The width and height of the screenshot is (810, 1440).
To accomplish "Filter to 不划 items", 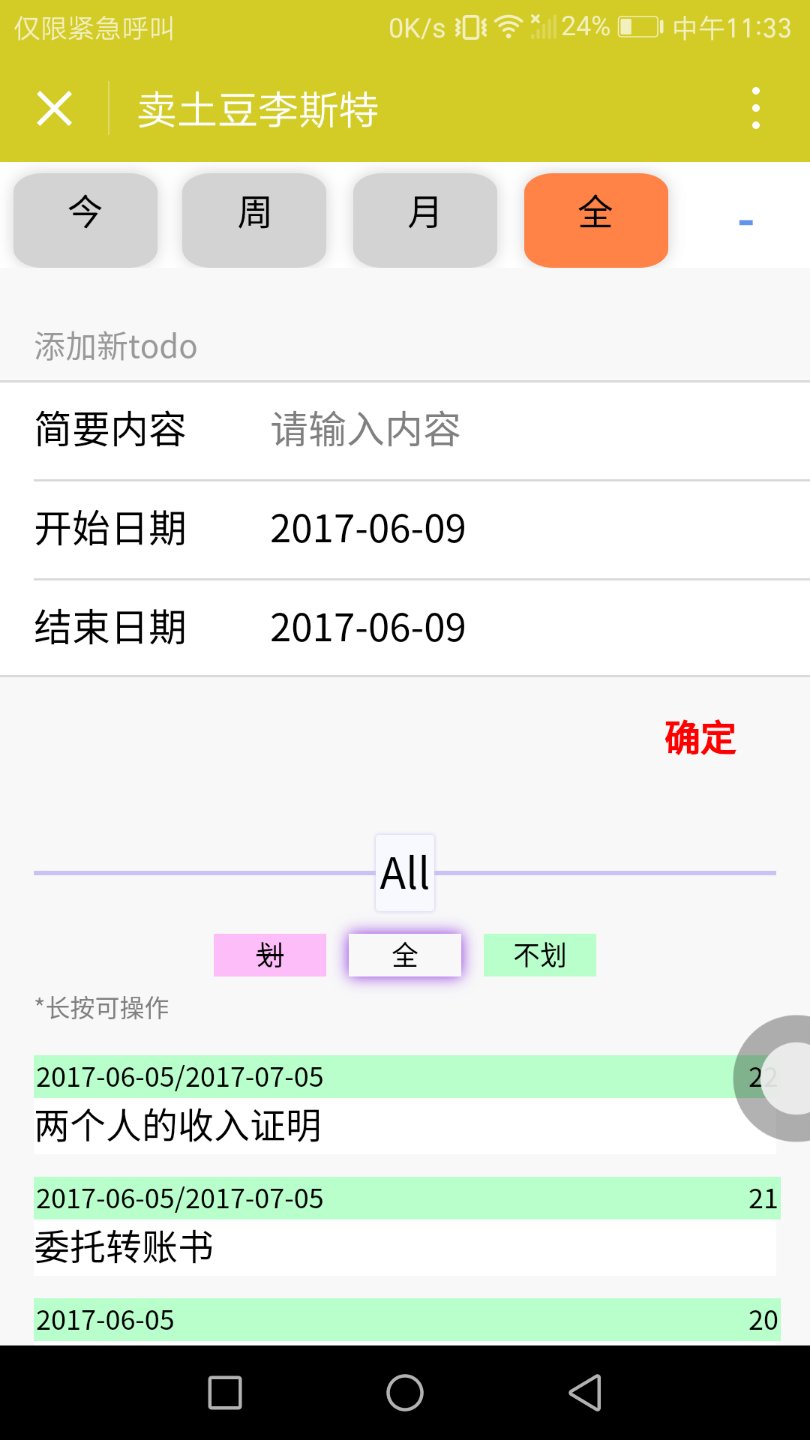I will click(x=540, y=955).
